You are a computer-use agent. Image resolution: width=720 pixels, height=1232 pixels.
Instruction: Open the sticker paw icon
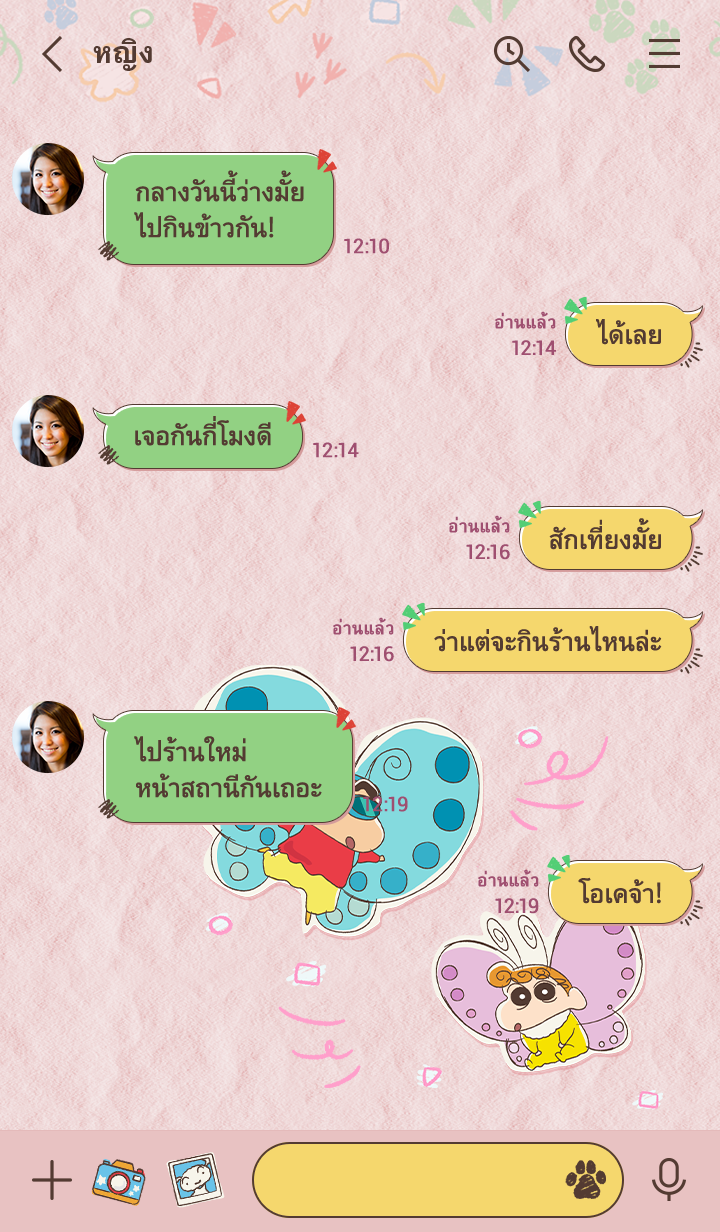(586, 1181)
